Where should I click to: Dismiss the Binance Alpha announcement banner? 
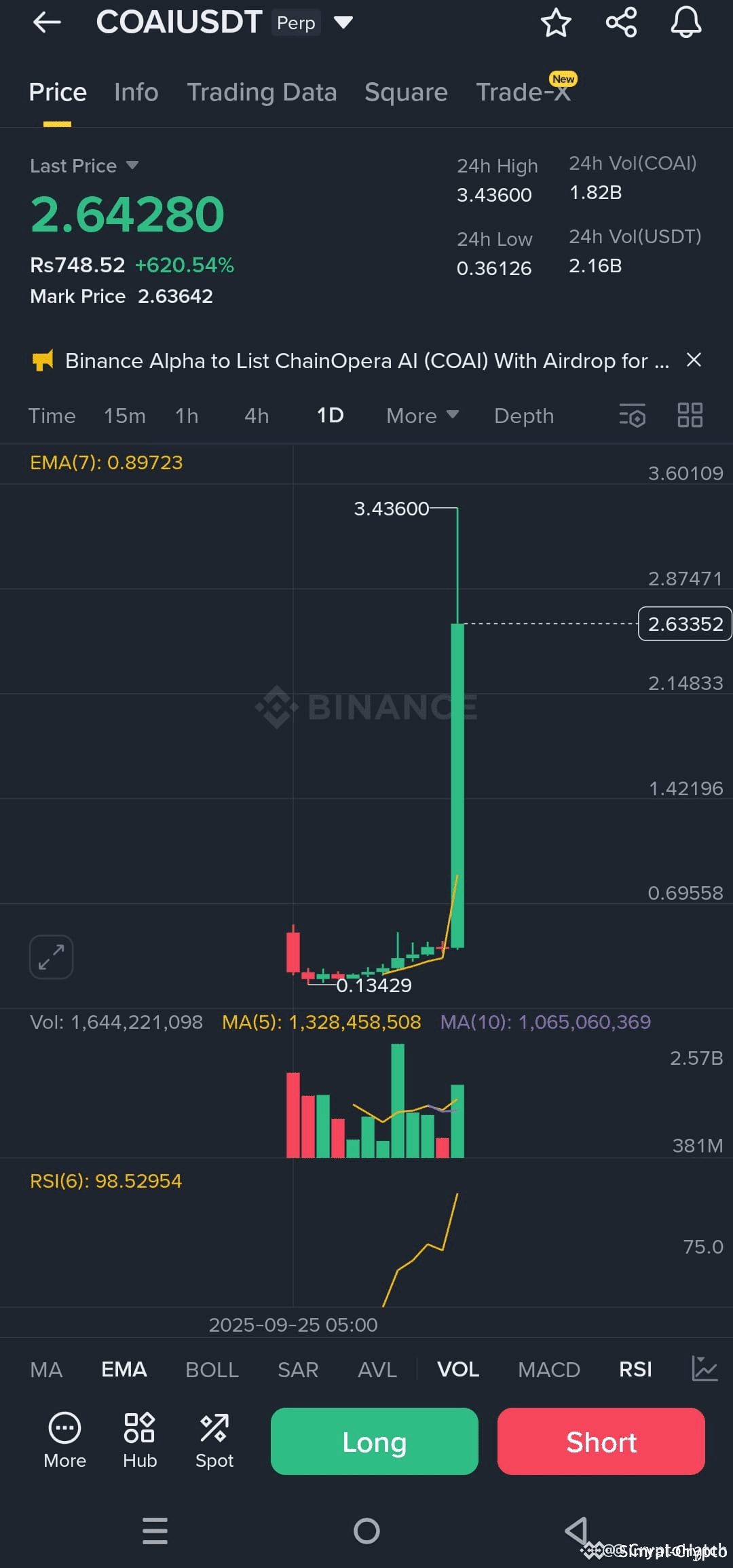click(694, 360)
